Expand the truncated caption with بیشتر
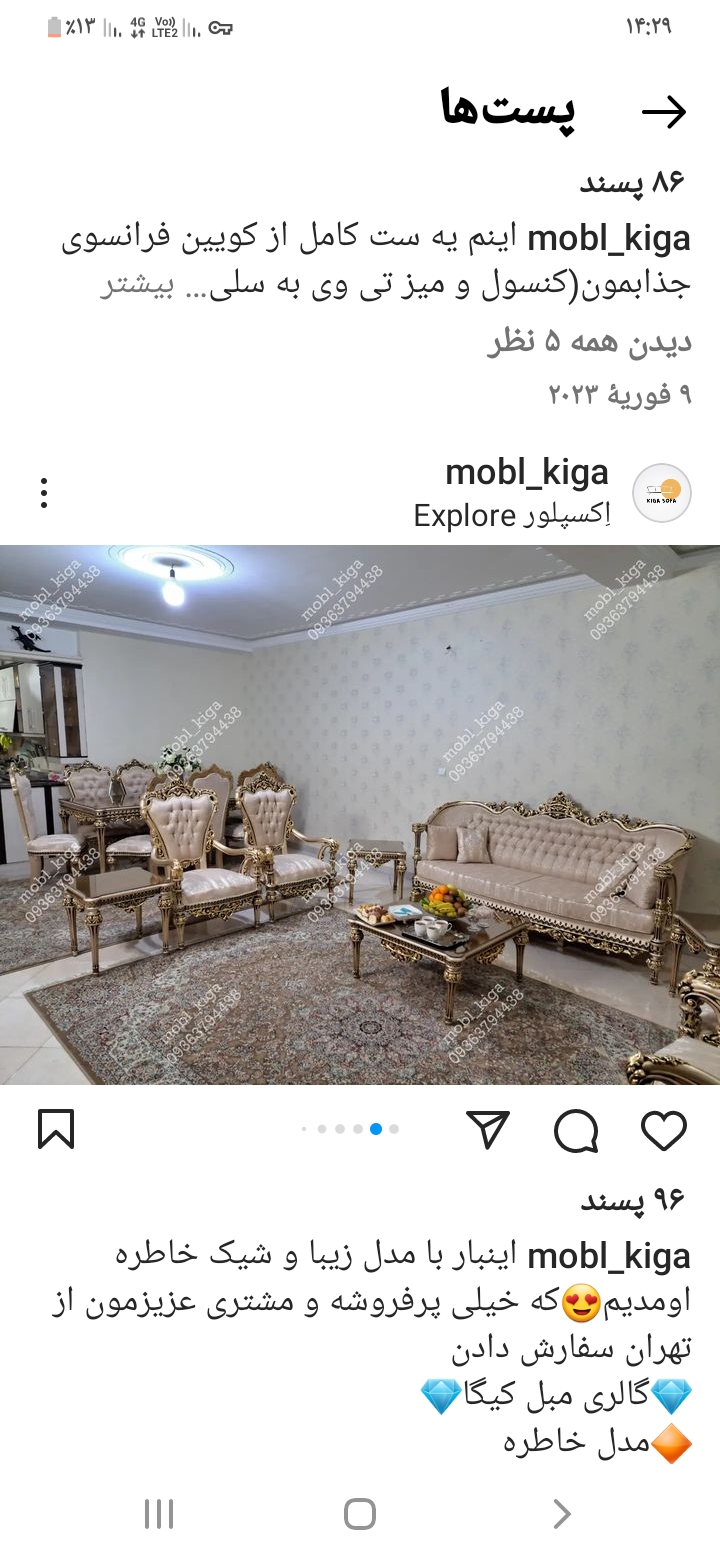 pos(138,286)
